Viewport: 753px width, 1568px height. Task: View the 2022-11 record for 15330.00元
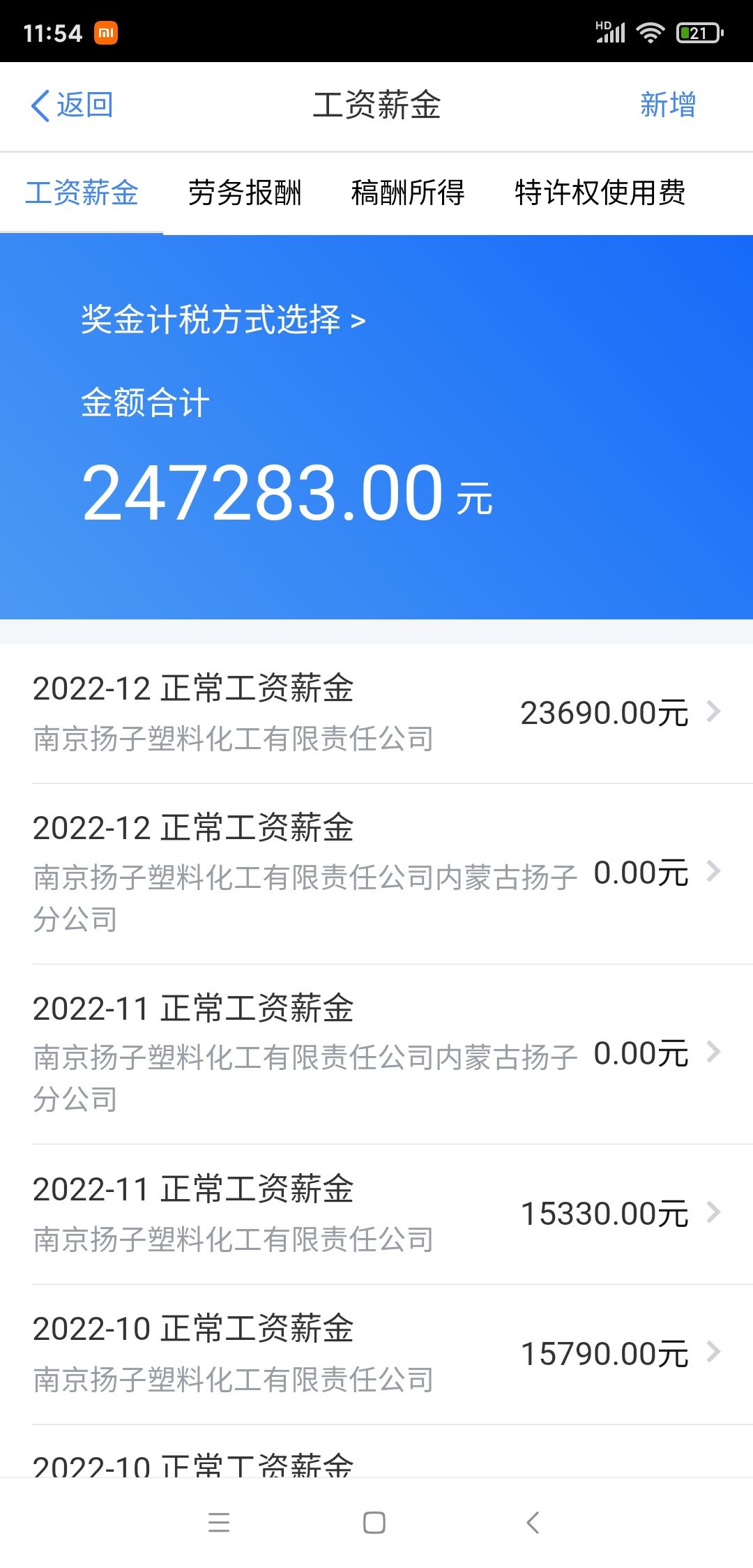click(x=376, y=1214)
